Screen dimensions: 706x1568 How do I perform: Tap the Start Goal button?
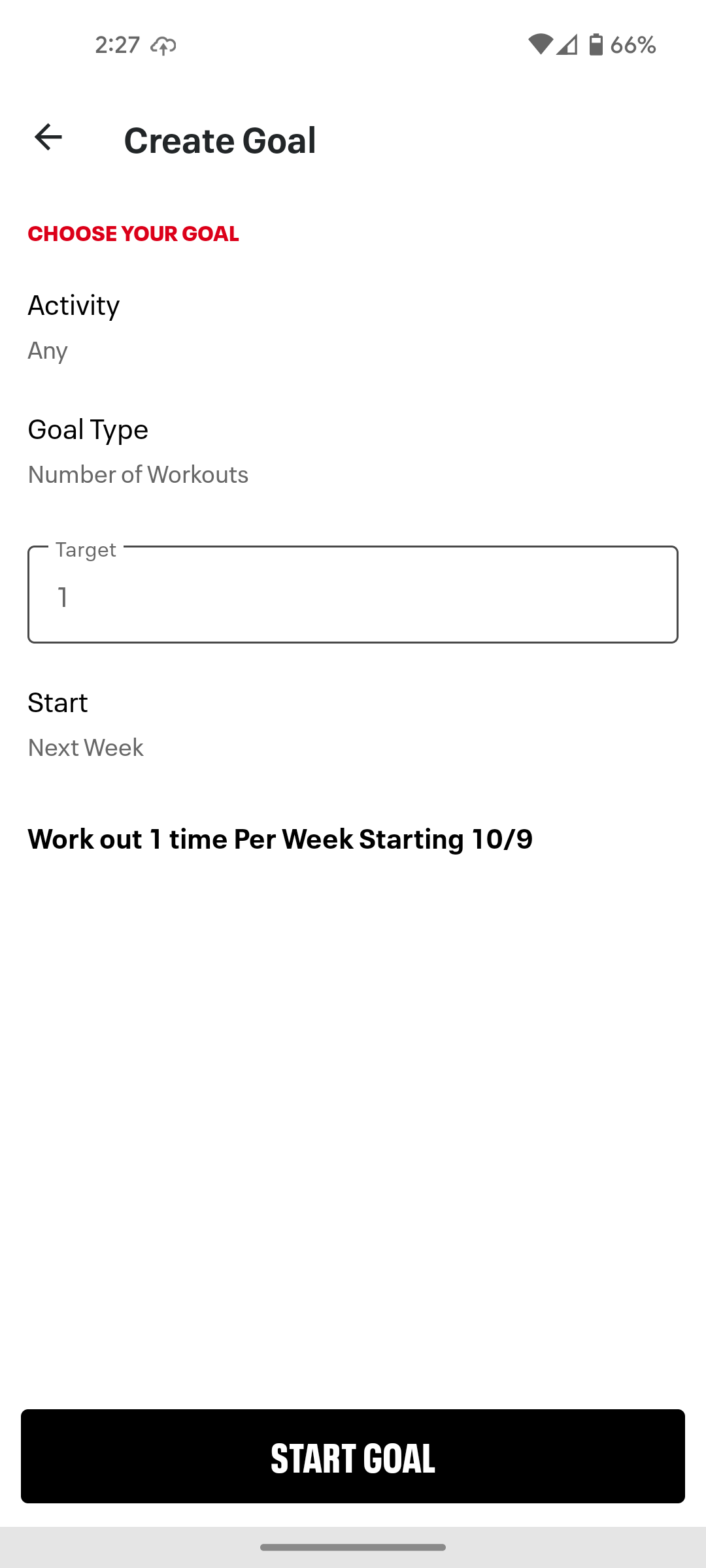353,1457
